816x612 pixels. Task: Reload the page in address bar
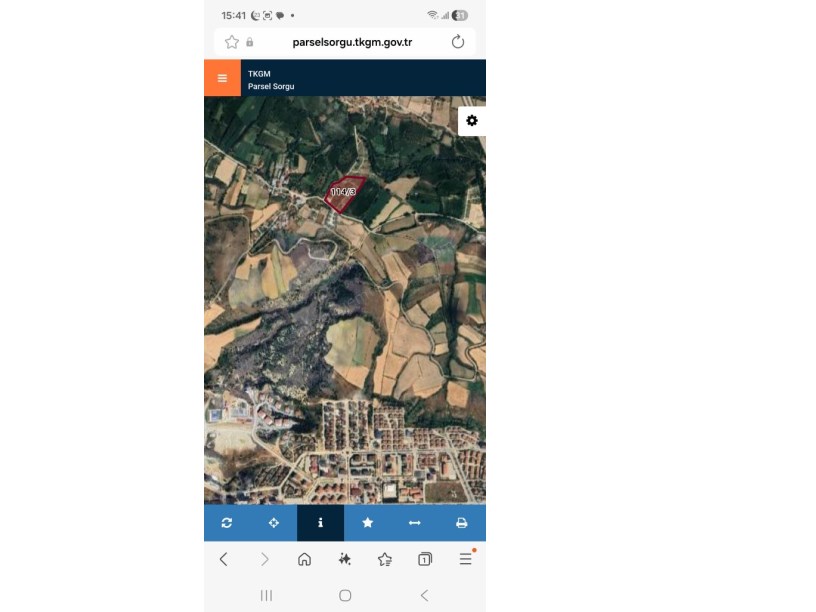coord(458,42)
